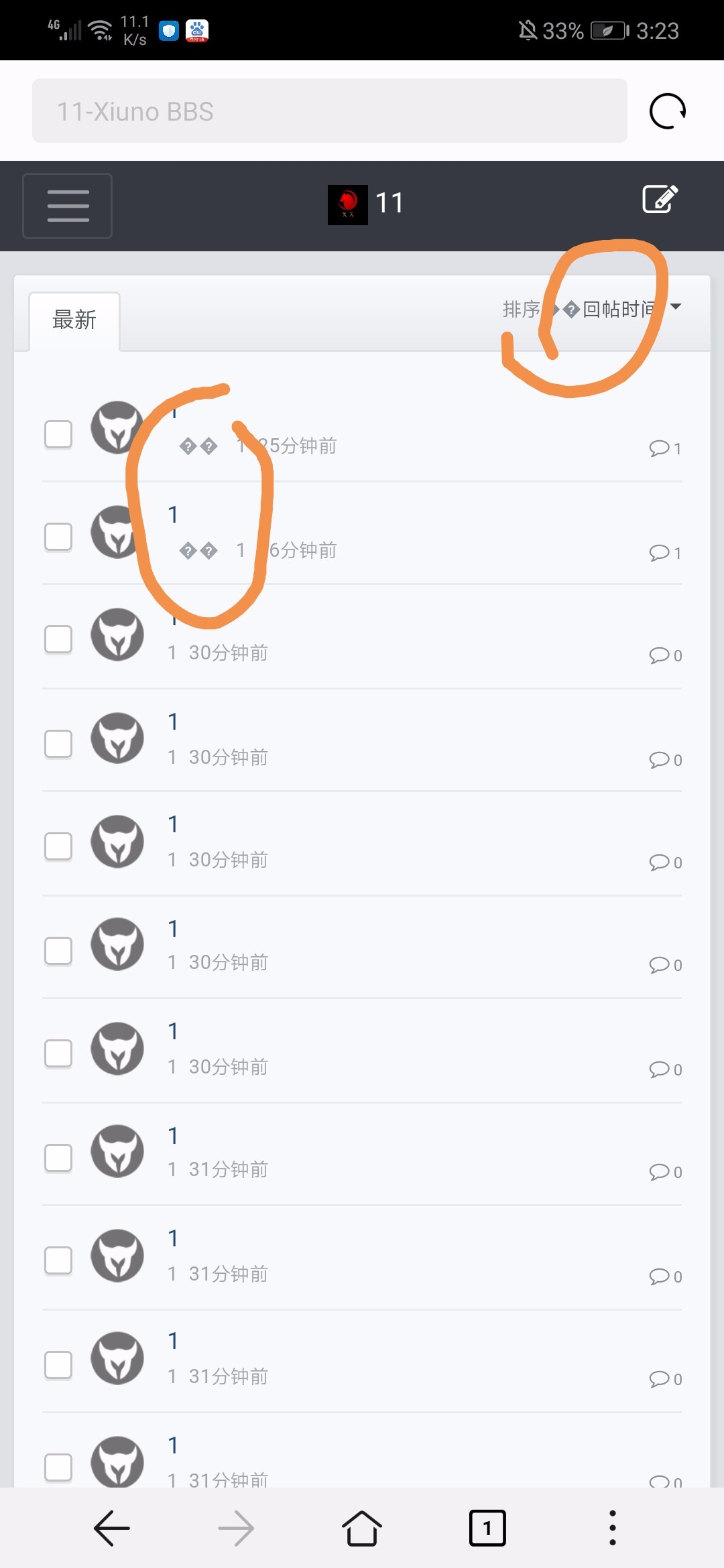Select the checkbox of the first 31分钟前 thread

(x=58, y=1158)
